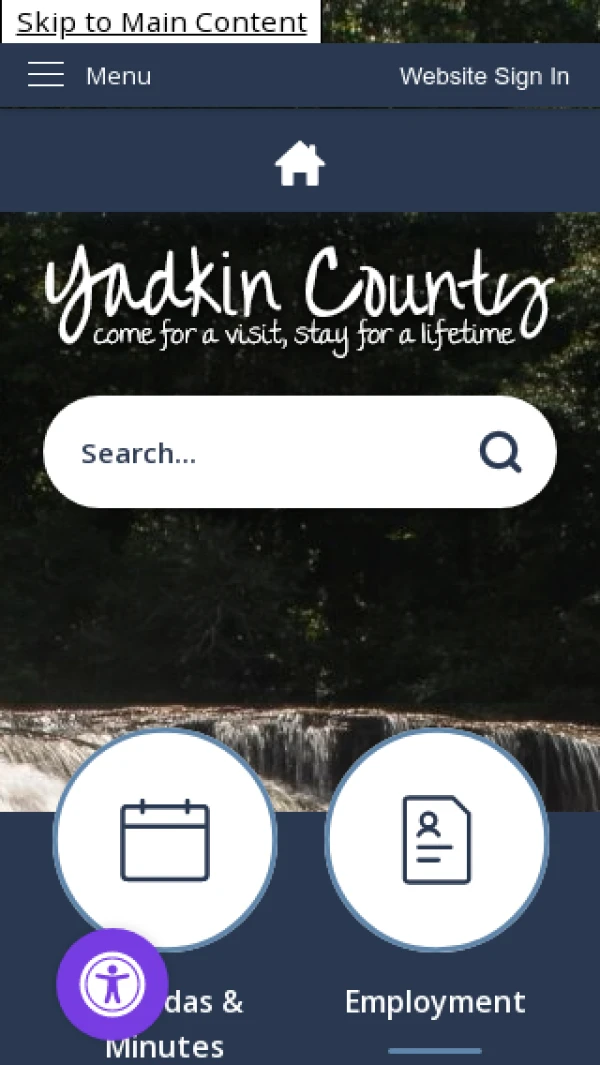Follow the Website Sign In link

[x=484, y=77]
